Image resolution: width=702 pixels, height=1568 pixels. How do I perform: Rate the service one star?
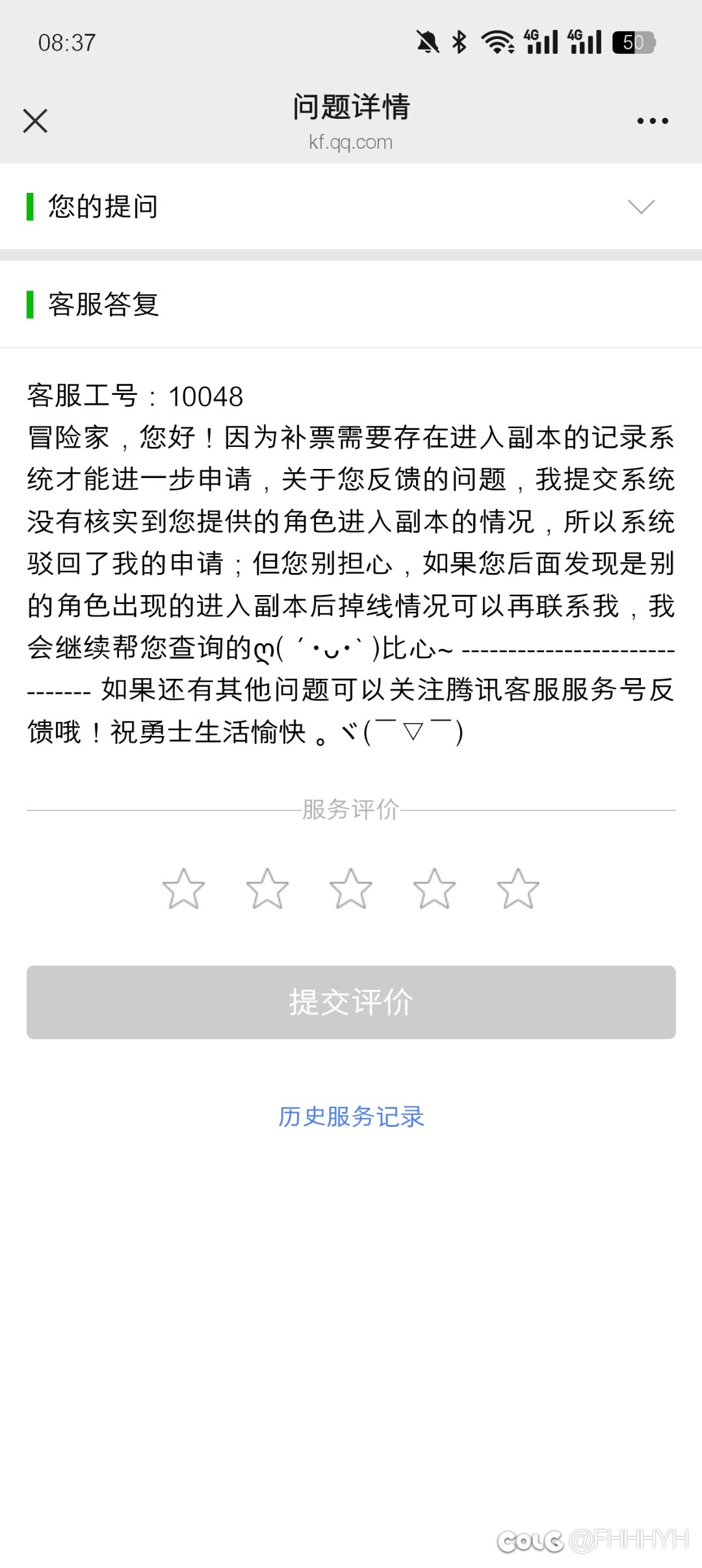183,889
